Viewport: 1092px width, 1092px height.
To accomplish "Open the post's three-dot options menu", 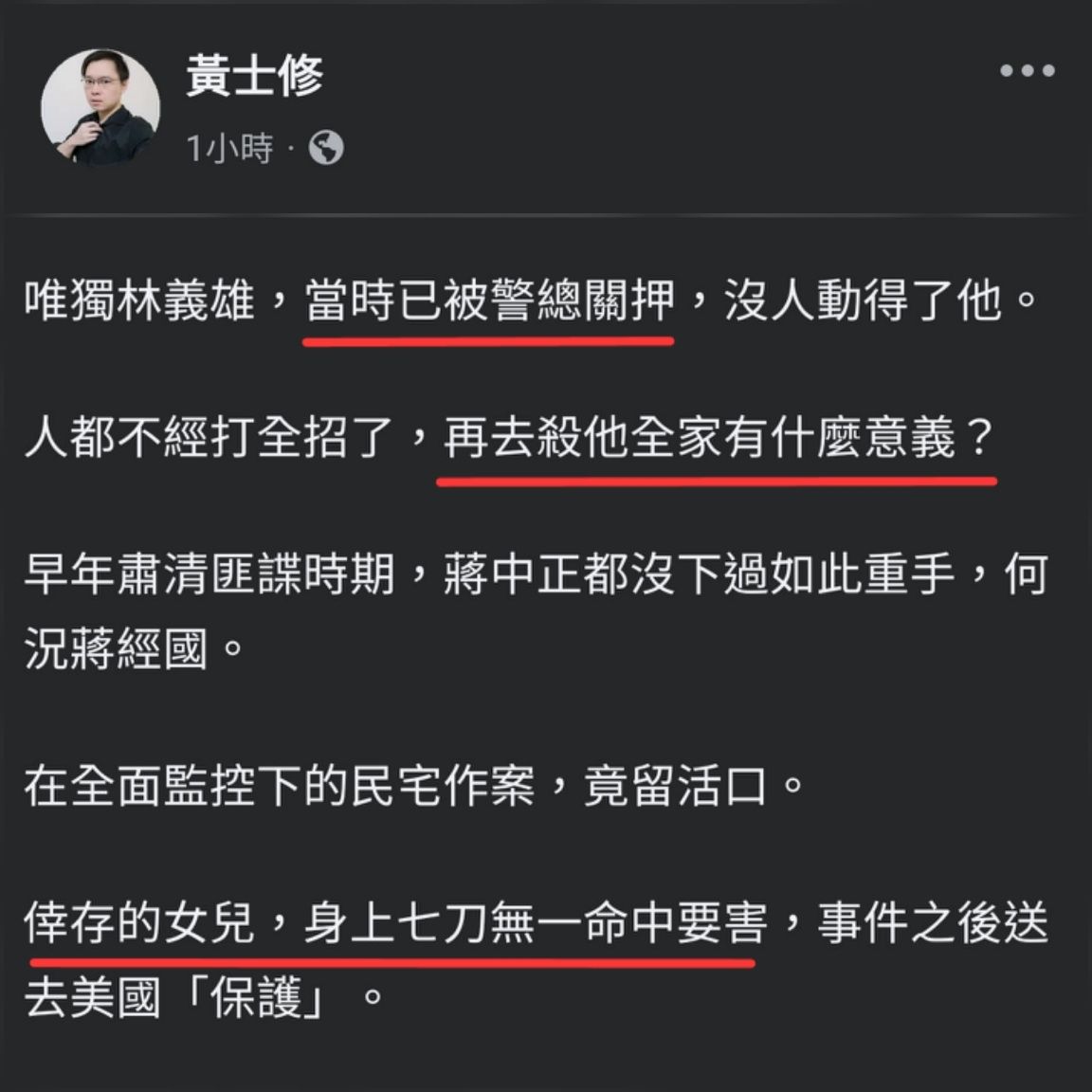I will 1028,71.
